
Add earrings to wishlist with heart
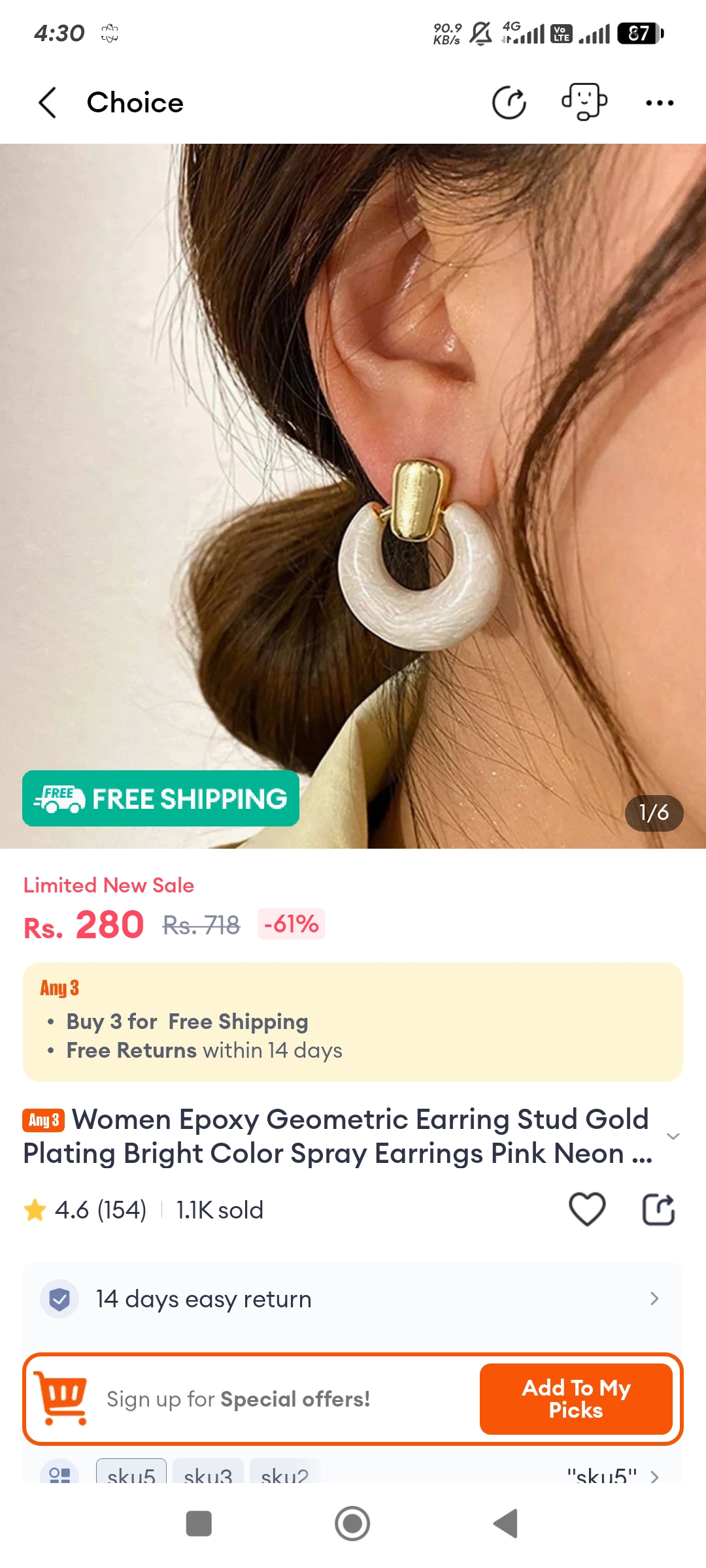[x=587, y=1209]
